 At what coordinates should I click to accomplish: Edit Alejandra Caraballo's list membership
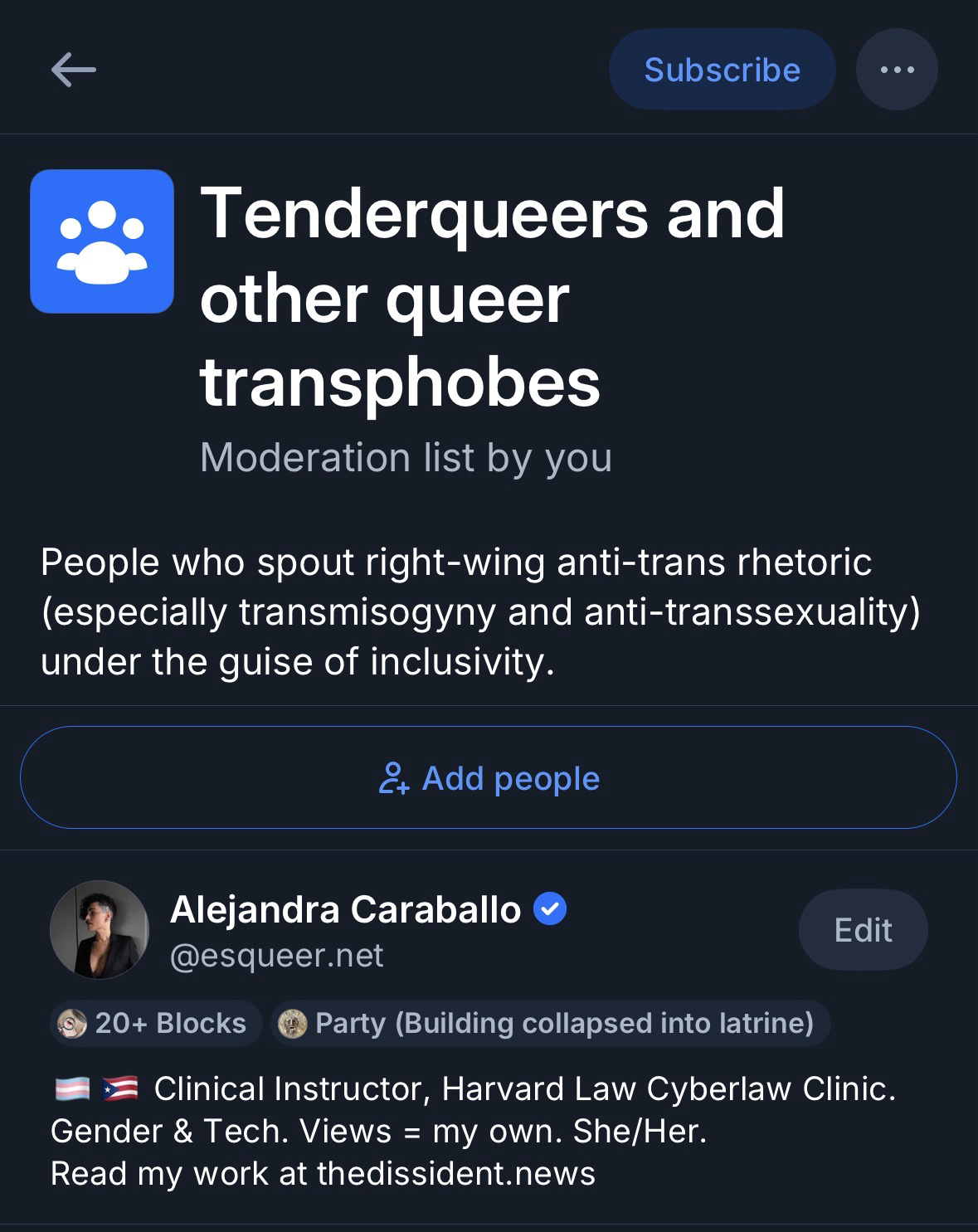[863, 930]
